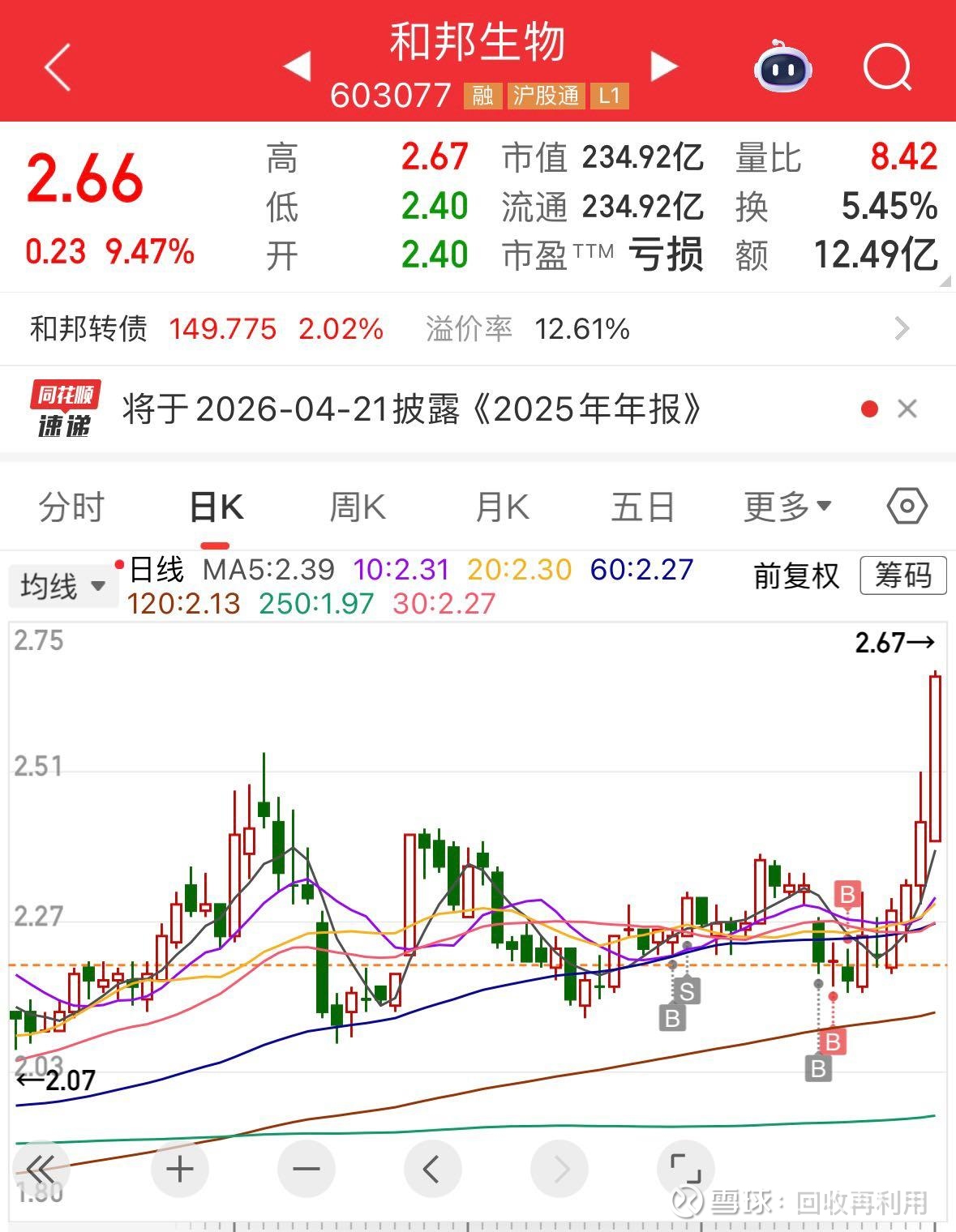
Task: Switch to the 五日 chart tab
Action: click(x=643, y=508)
